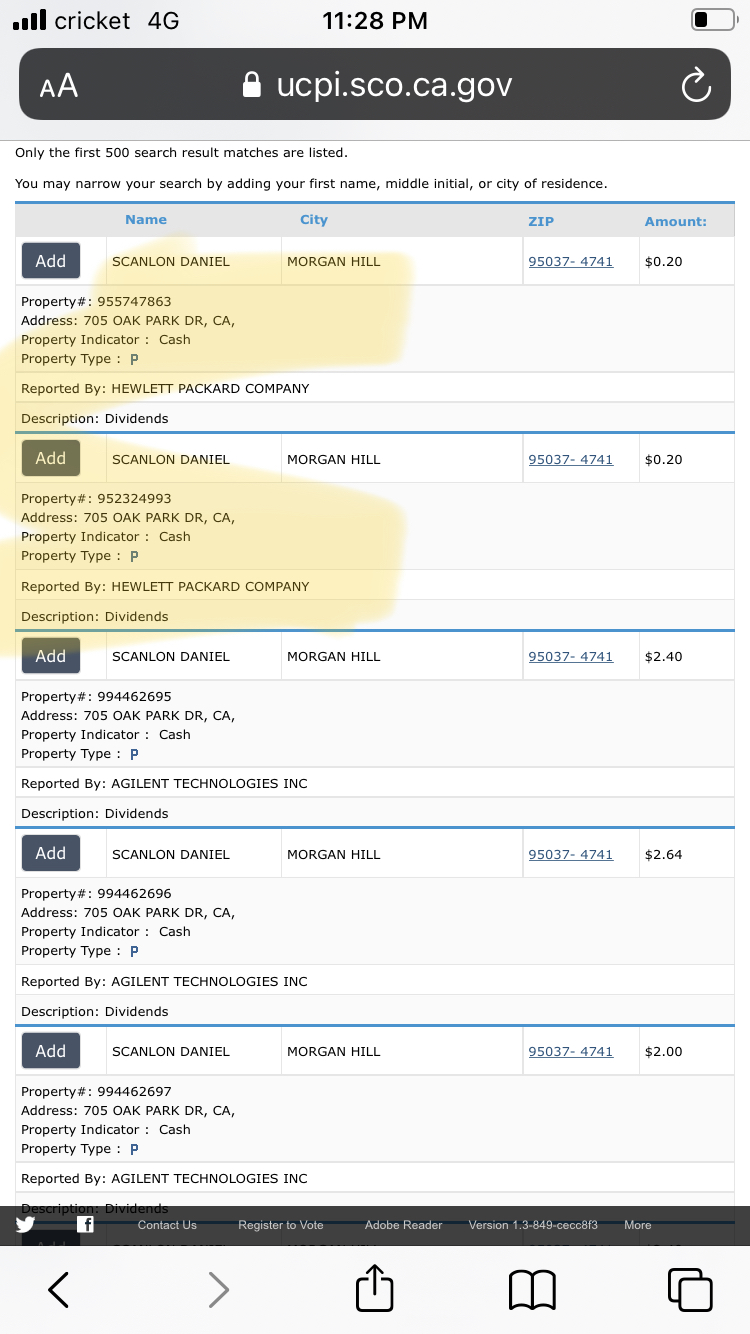Screen dimensions: 750x1334
Task: Open the Twitter icon in footer
Action: tap(25, 1225)
